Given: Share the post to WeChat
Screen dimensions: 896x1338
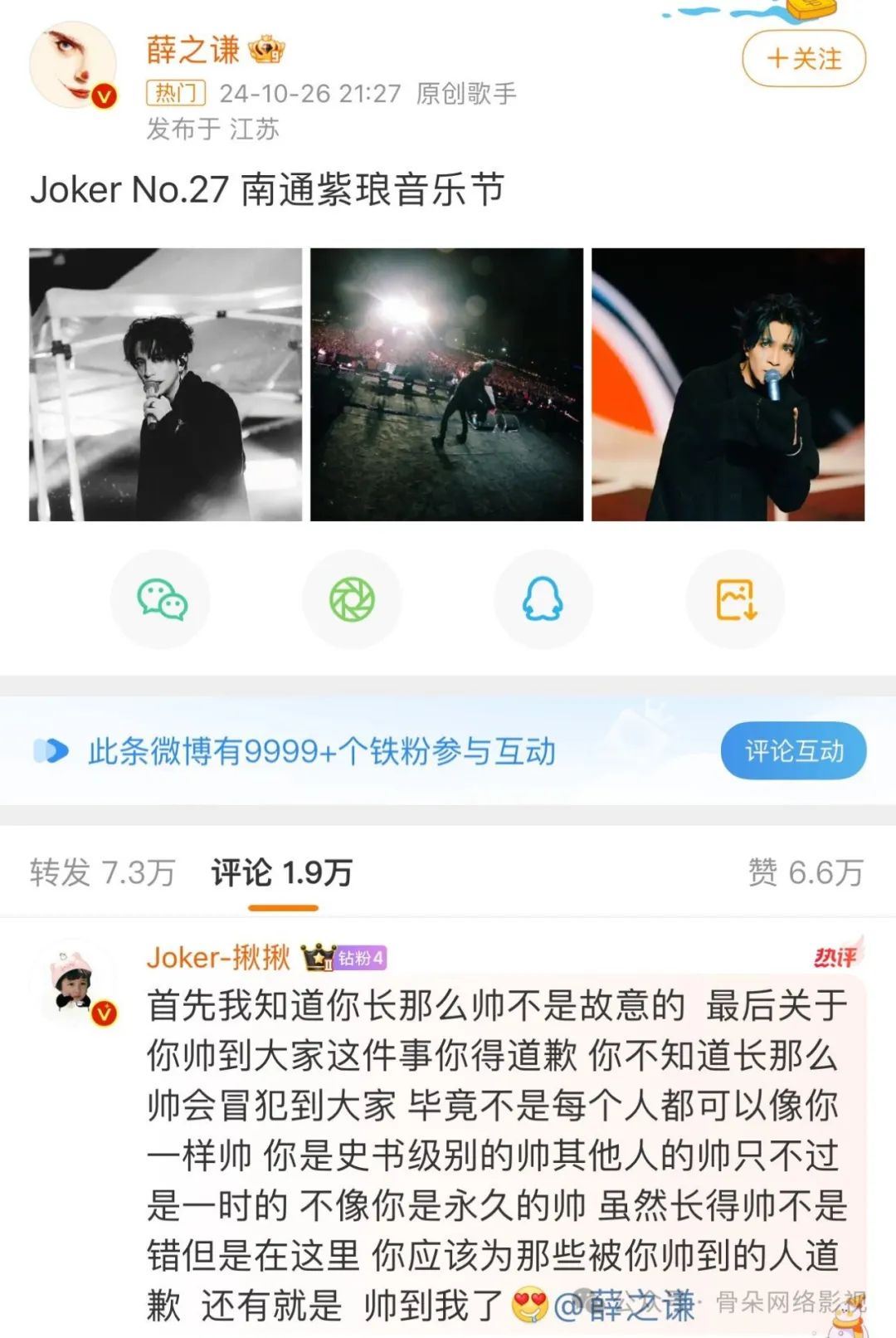Looking at the screenshot, I should click(161, 599).
